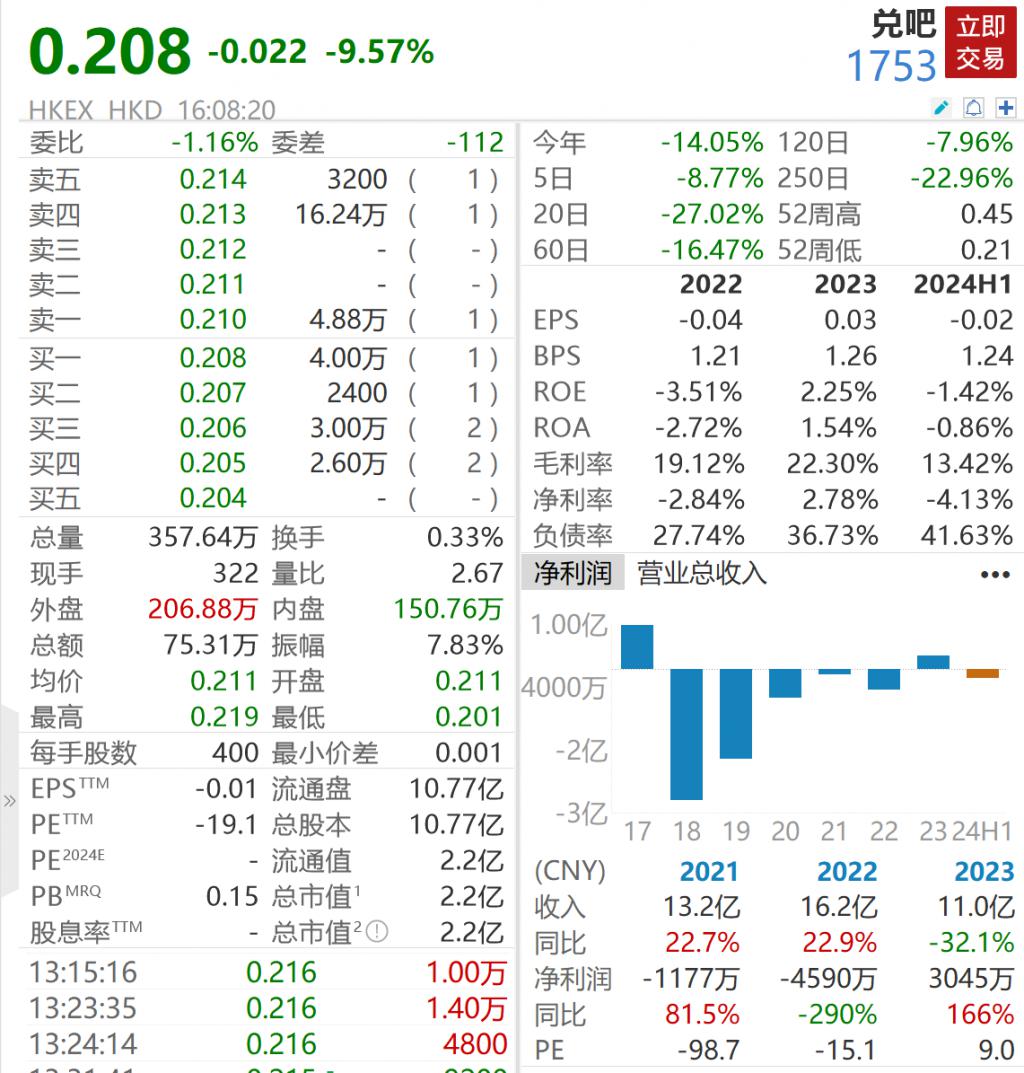Image resolution: width=1024 pixels, height=1073 pixels.
Task: Tap the 立即交易 trade button
Action: point(981,41)
